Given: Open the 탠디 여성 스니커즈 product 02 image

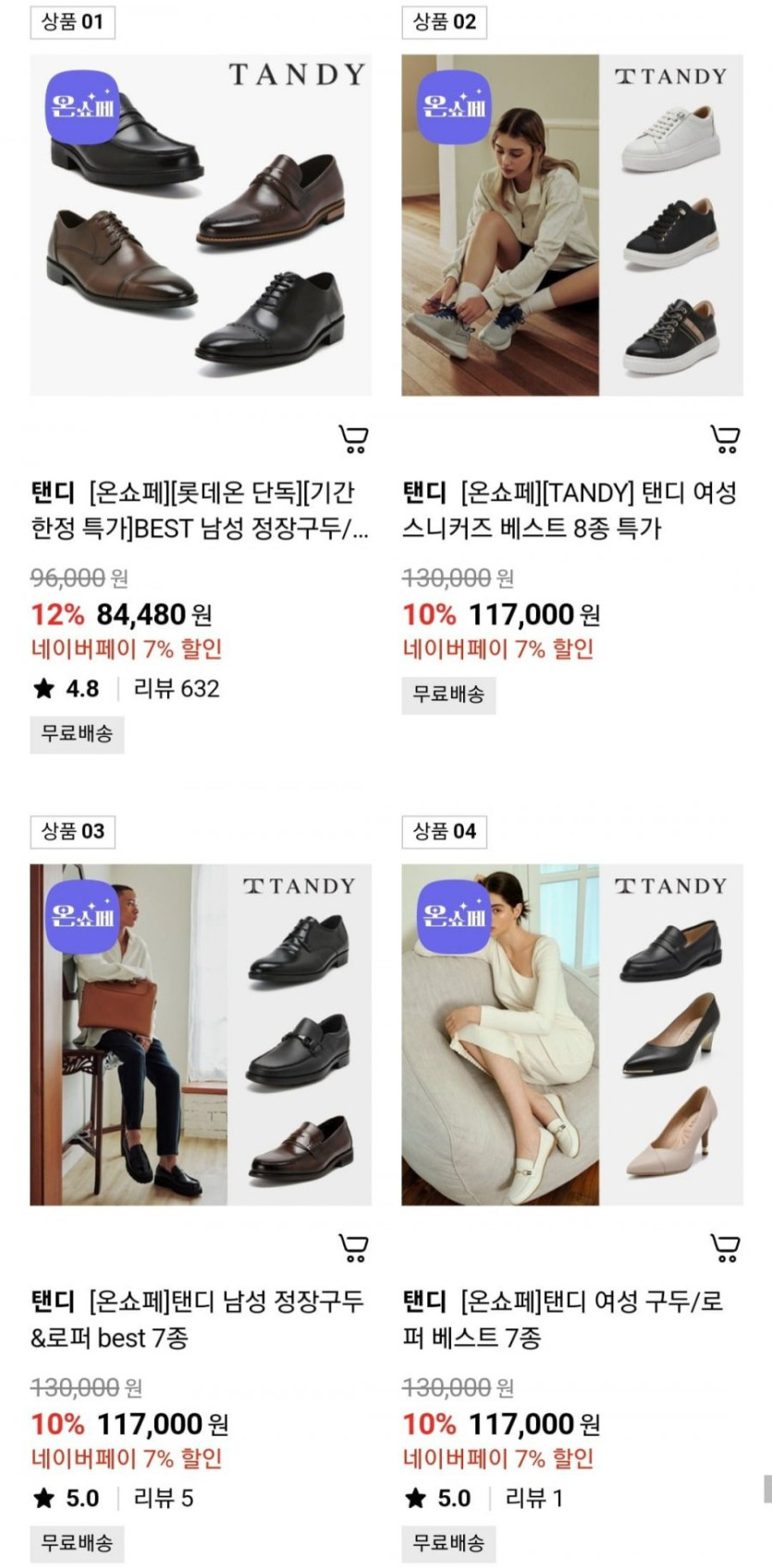Looking at the screenshot, I should pos(571,225).
